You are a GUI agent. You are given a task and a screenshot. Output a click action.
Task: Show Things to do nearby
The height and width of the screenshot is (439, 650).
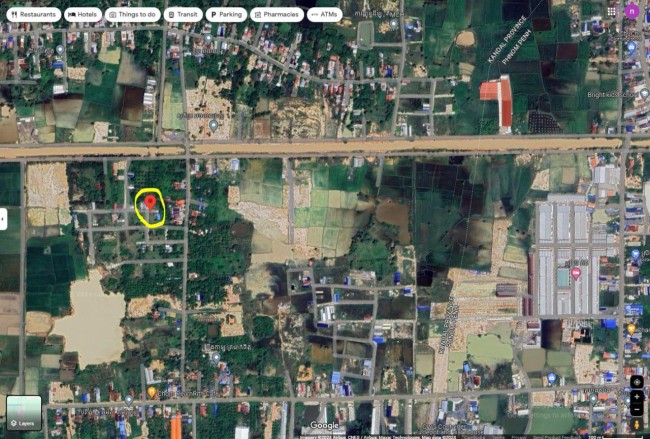[132, 15]
